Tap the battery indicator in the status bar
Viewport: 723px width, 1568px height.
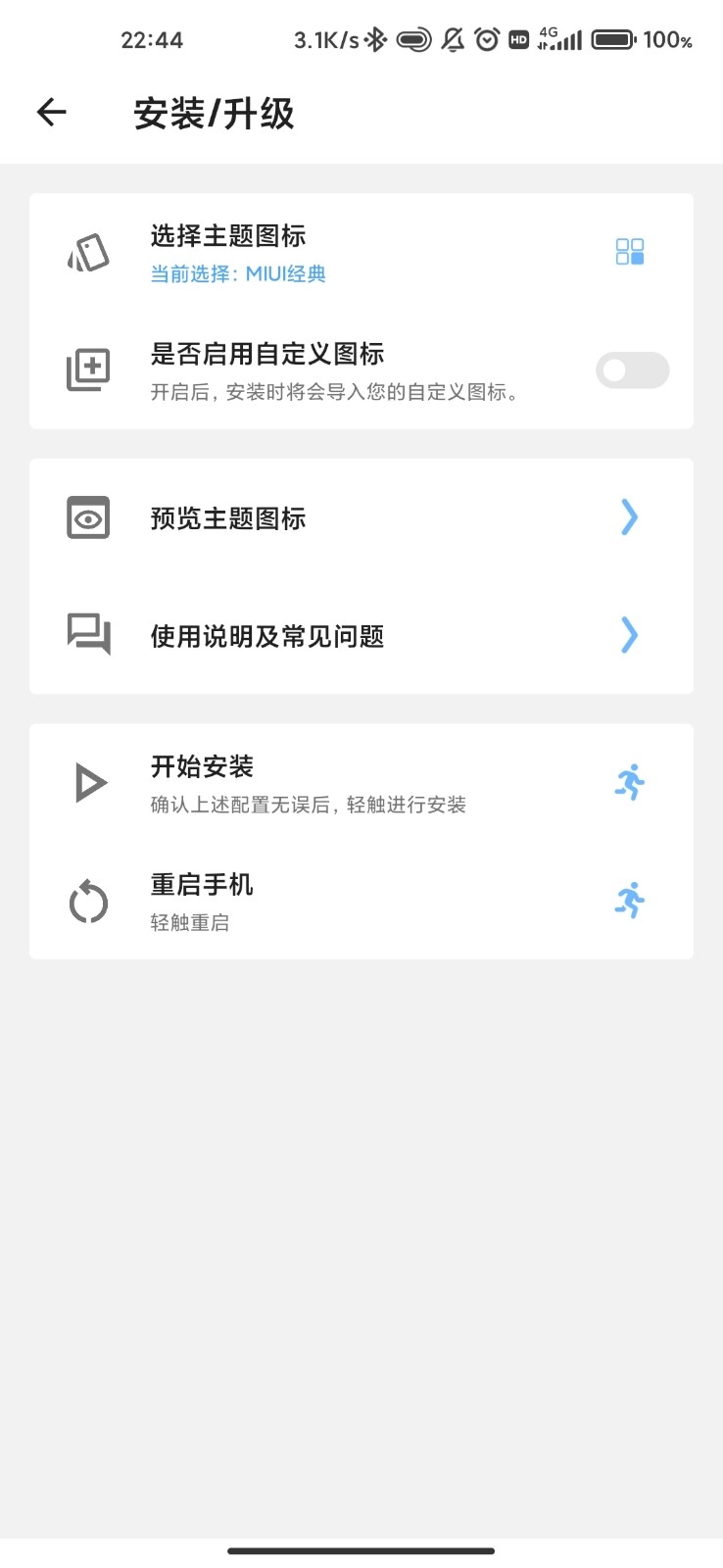pos(614,39)
